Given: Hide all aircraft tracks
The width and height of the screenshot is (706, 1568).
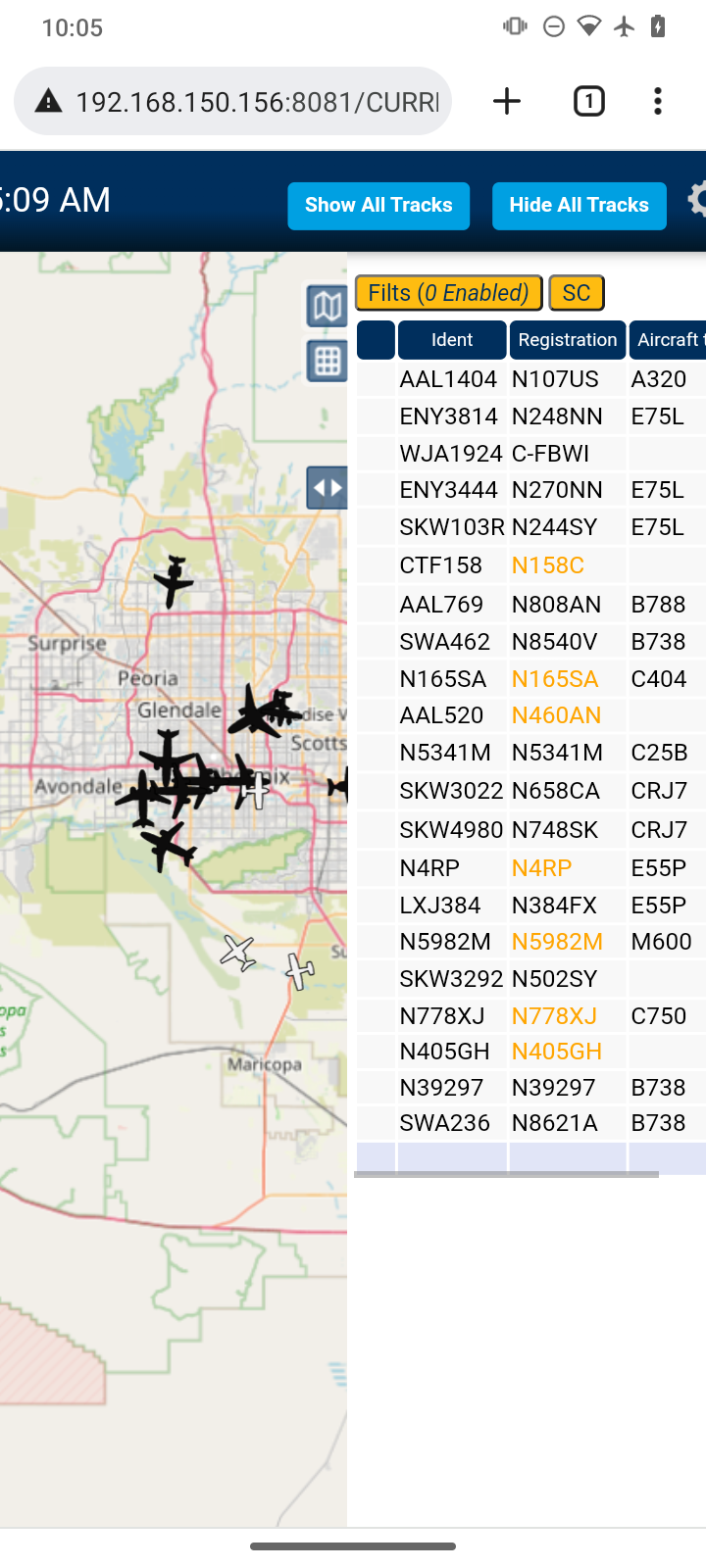Looking at the screenshot, I should point(579,206).
